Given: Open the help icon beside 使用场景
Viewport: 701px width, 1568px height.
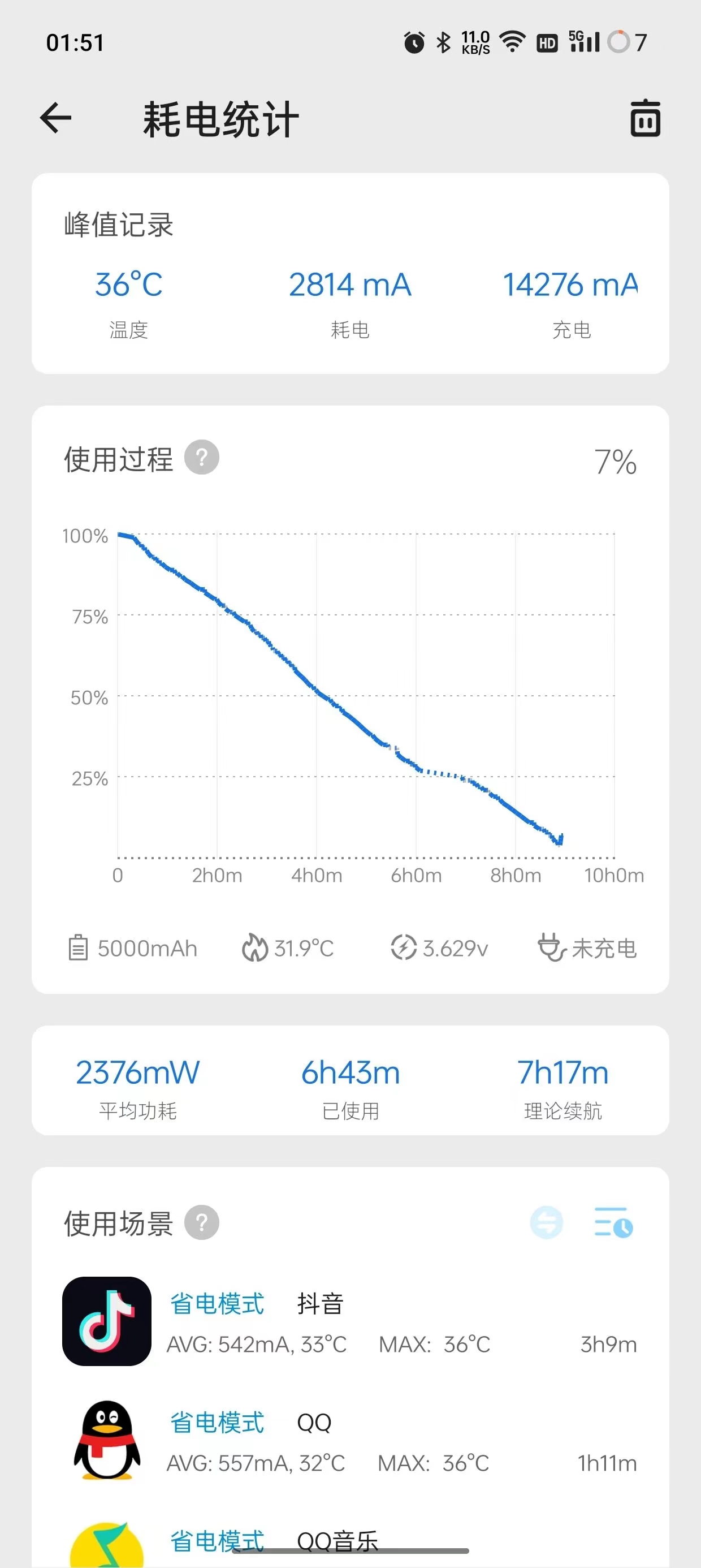Looking at the screenshot, I should point(202,1224).
